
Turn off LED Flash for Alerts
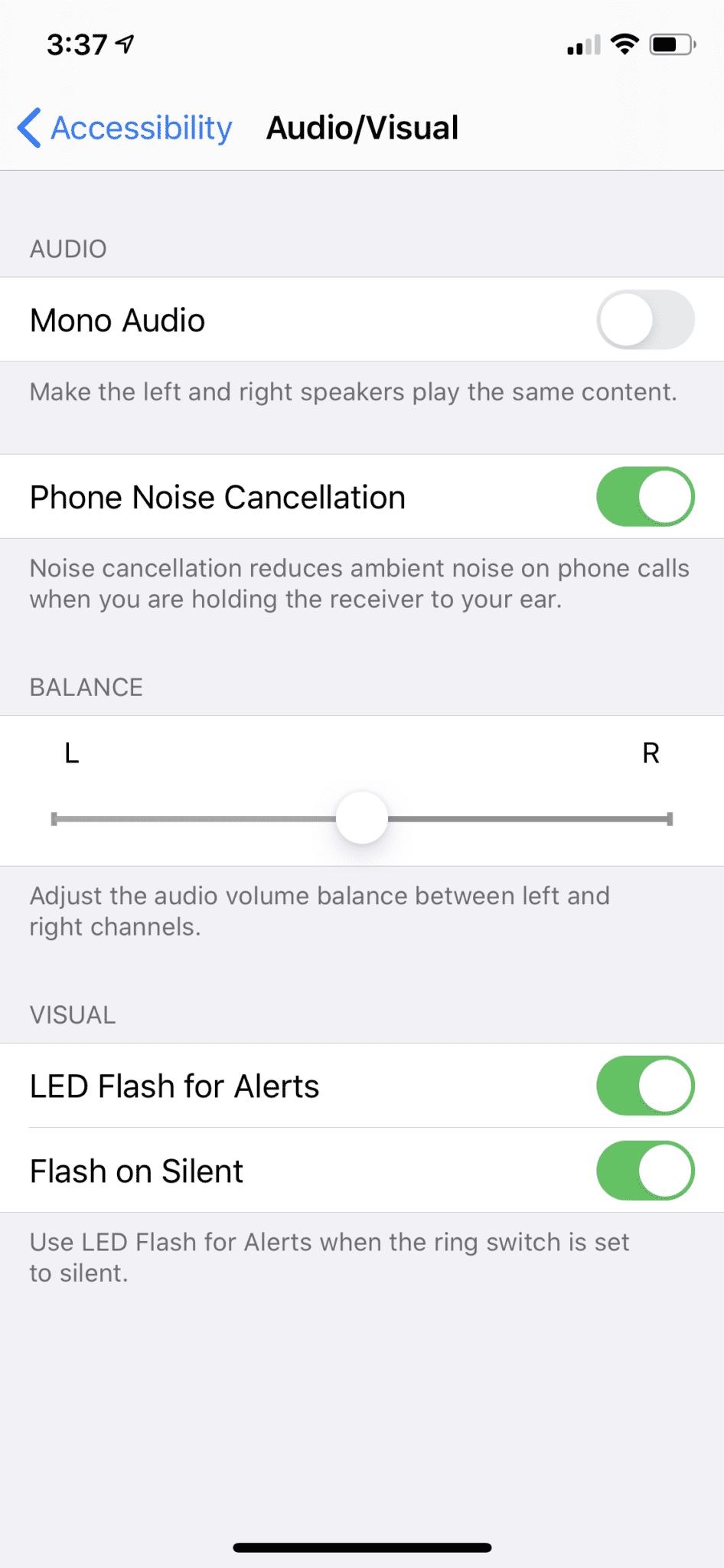tap(644, 1085)
